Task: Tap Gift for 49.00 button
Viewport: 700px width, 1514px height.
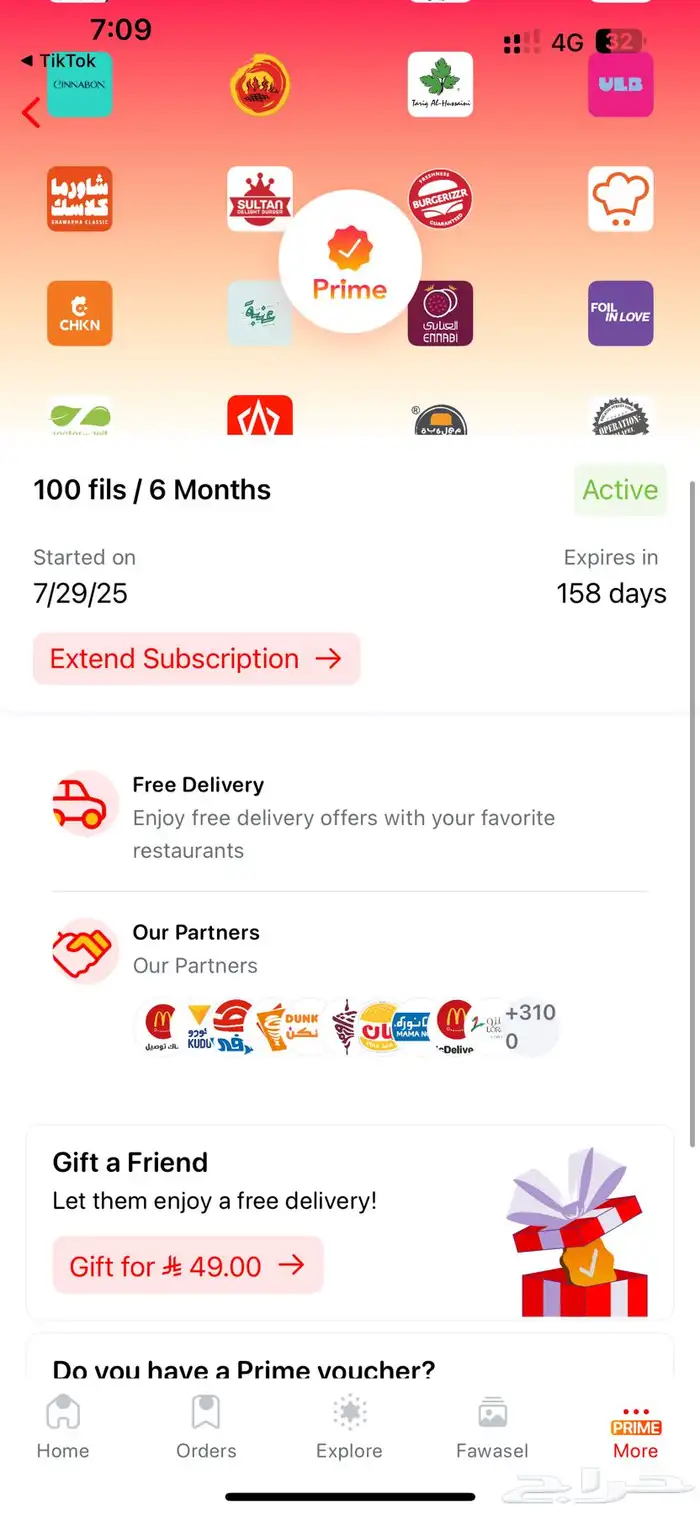Action: pos(188,1266)
